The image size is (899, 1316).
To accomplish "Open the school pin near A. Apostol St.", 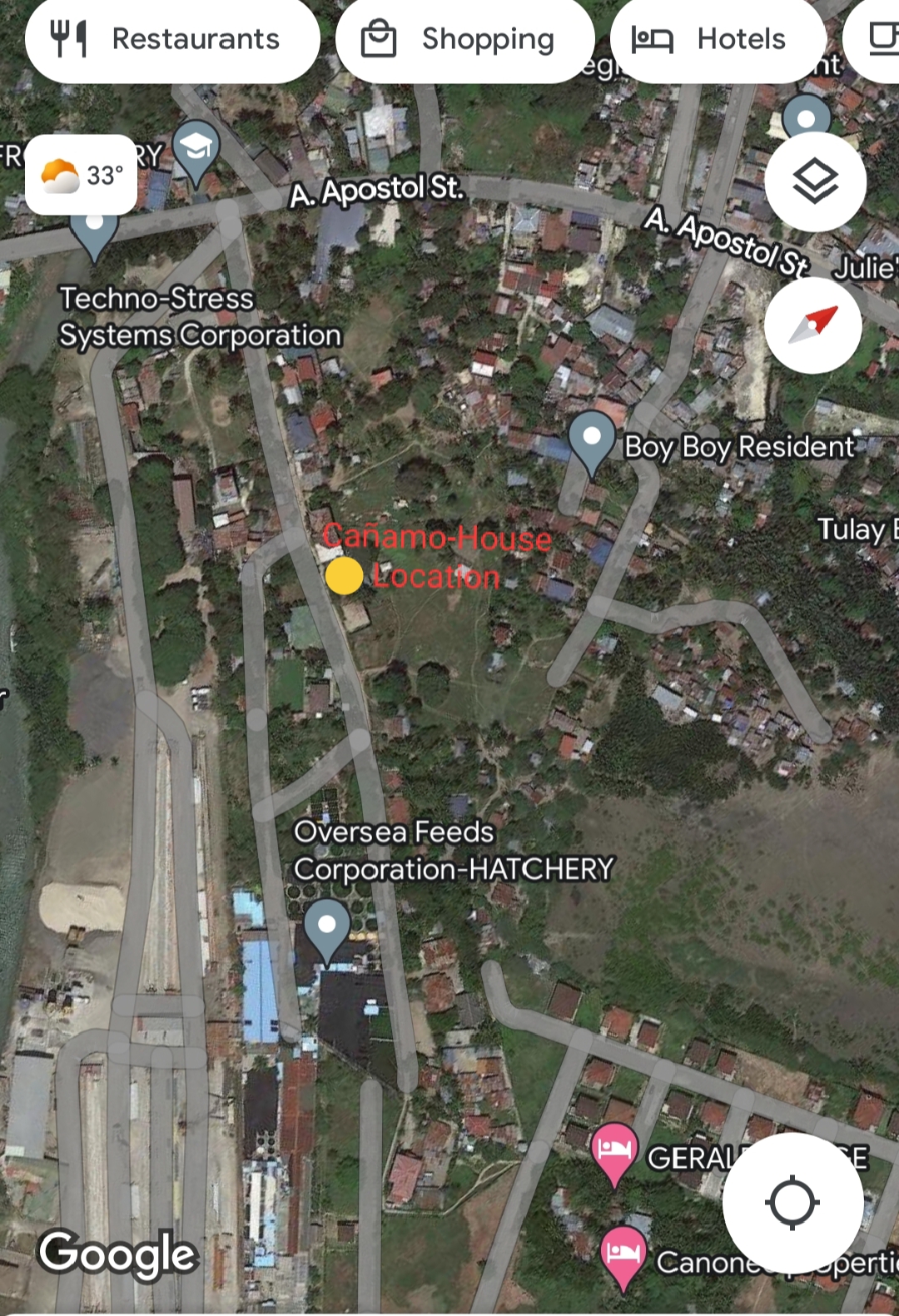I will (x=196, y=150).
